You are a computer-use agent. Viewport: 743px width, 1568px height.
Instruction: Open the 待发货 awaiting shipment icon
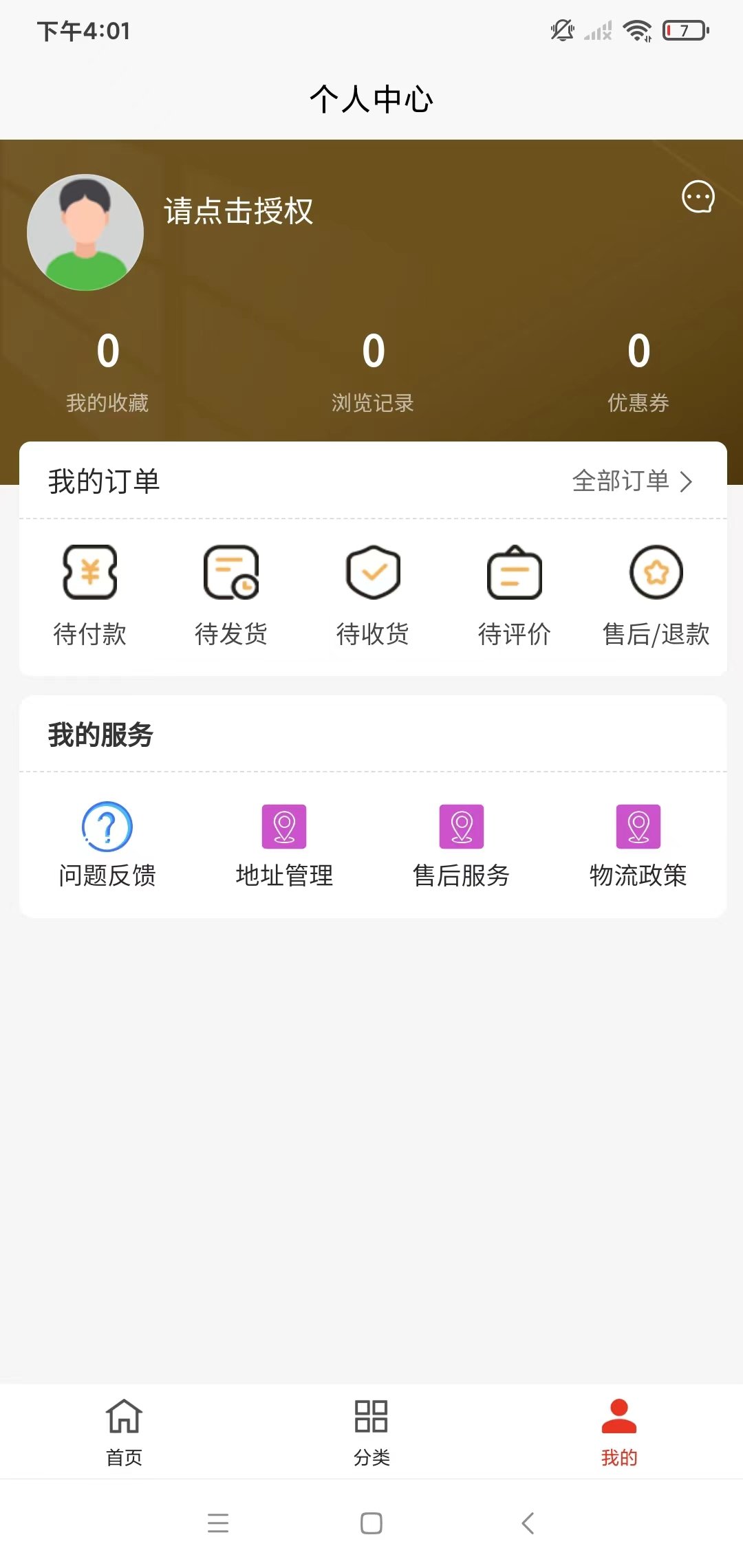point(232,595)
